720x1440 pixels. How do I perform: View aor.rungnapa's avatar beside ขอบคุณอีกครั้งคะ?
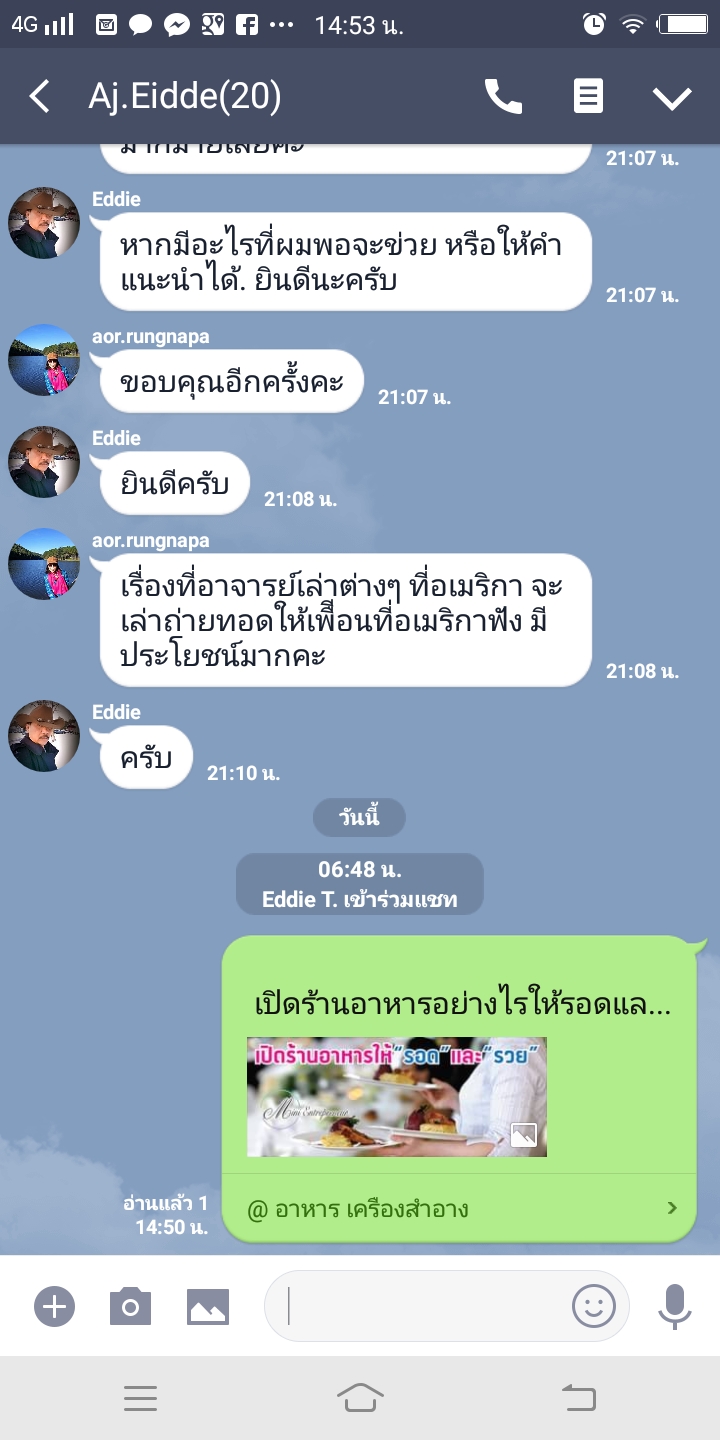click(44, 360)
